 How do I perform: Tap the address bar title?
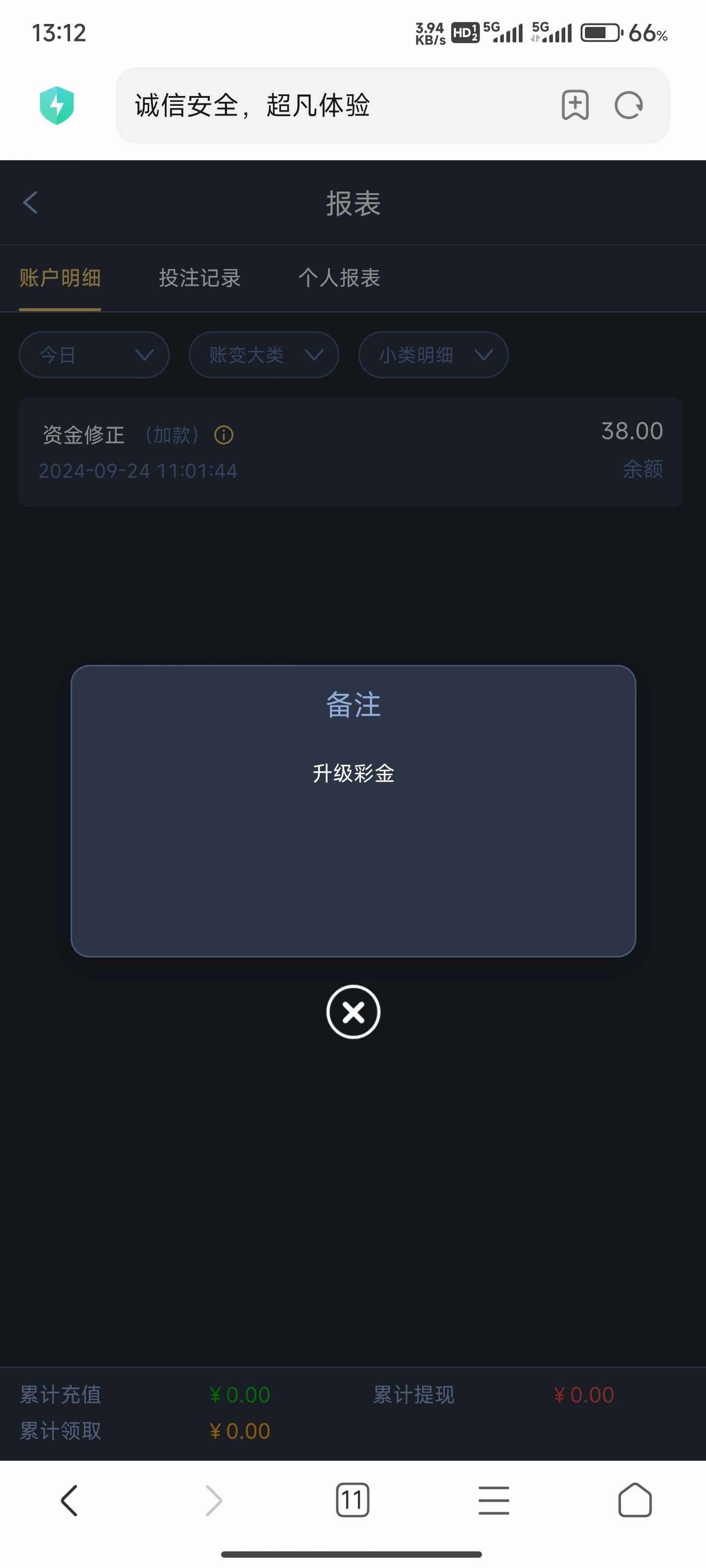tap(252, 105)
